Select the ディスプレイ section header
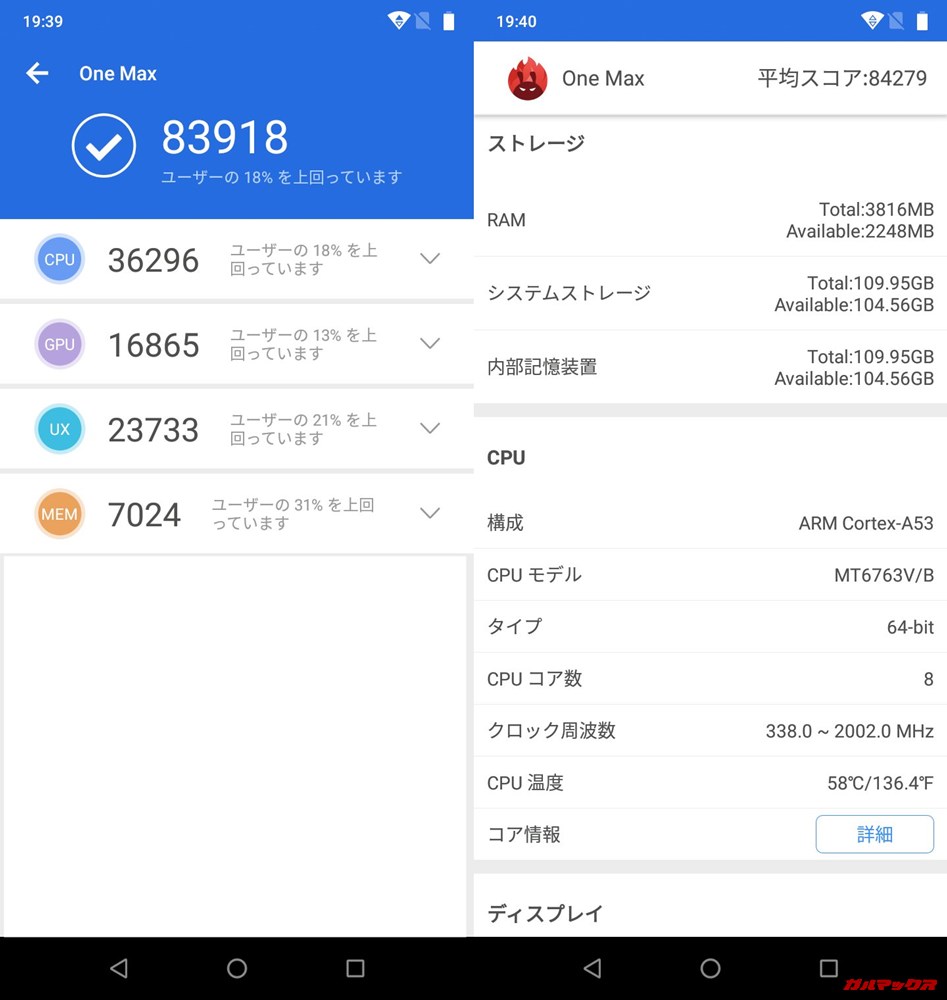The width and height of the screenshot is (947, 1000). 544,913
